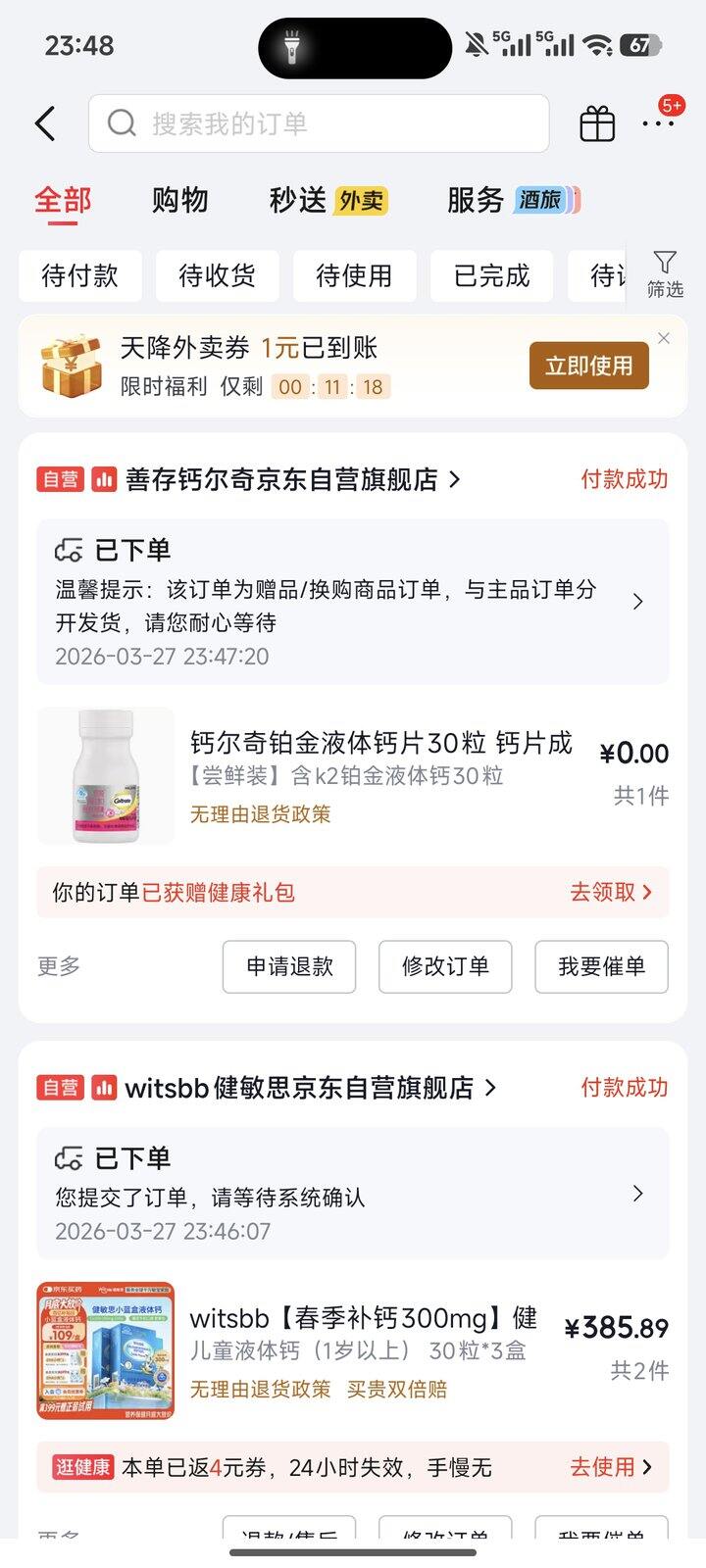Filter orders by 待收货
Image resolution: width=706 pixels, height=1568 pixels.
point(217,275)
